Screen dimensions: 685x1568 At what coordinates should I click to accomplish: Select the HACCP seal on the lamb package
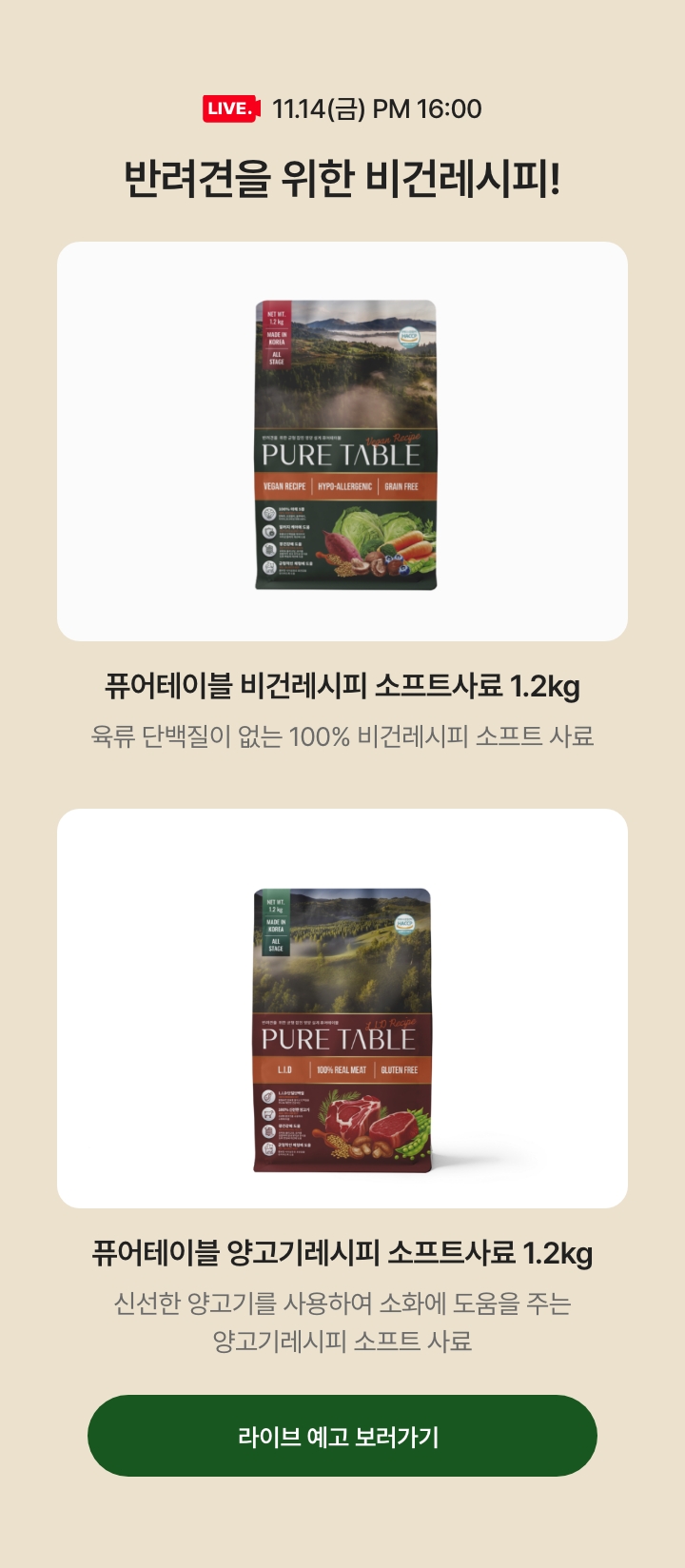(x=404, y=925)
